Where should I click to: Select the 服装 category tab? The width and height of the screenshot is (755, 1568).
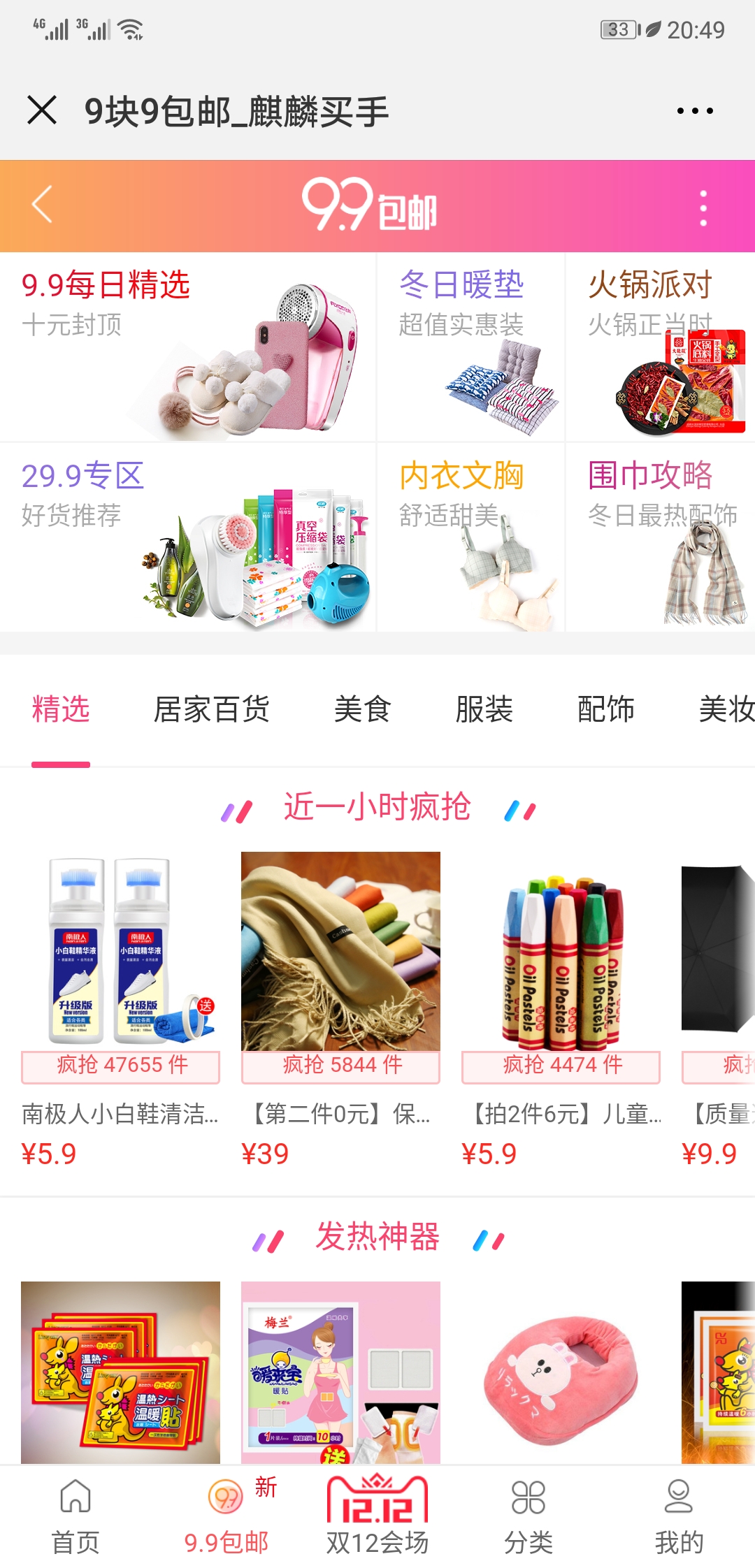484,709
